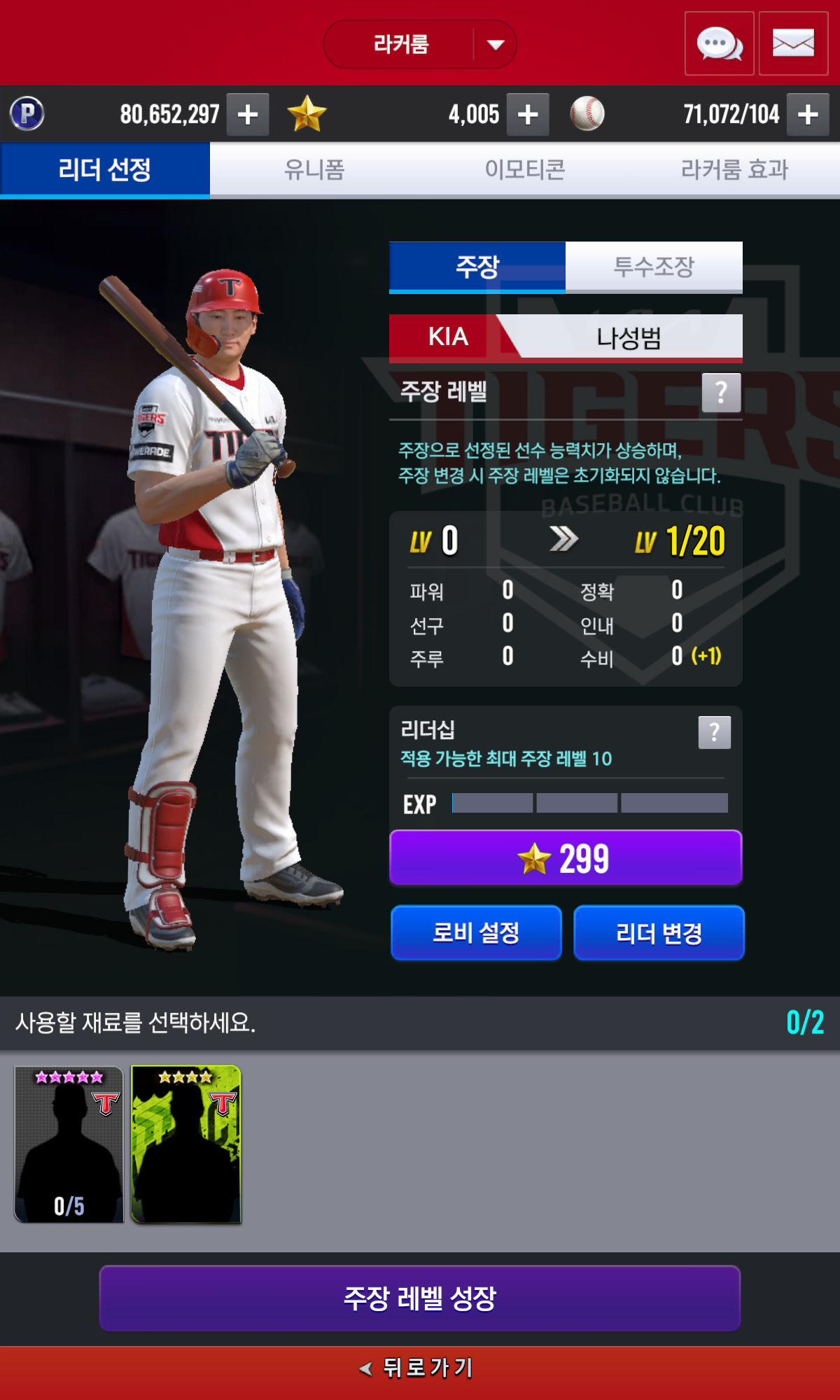Add more points with the plus button
The width and height of the screenshot is (840, 1400).
248,114
